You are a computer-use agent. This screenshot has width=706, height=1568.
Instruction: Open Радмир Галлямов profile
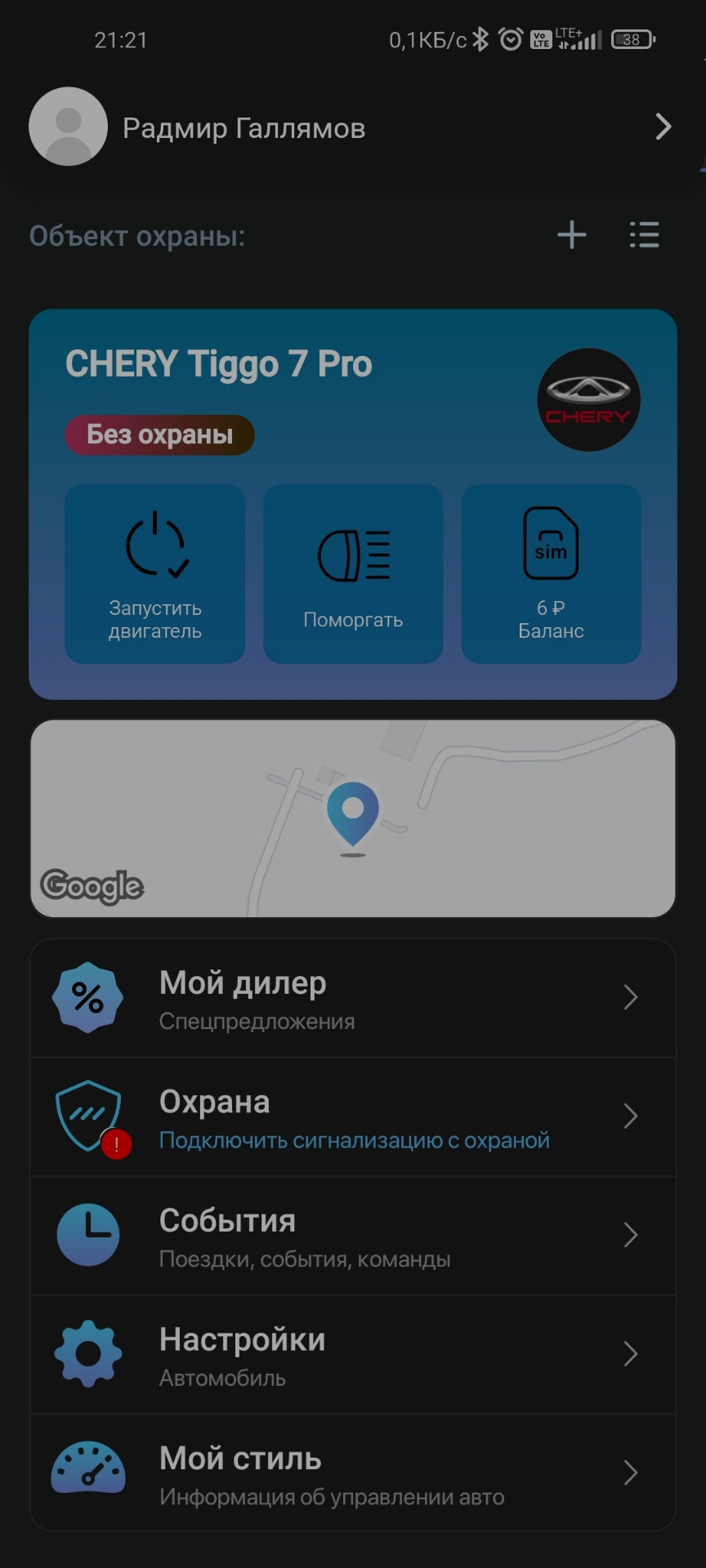[351, 127]
